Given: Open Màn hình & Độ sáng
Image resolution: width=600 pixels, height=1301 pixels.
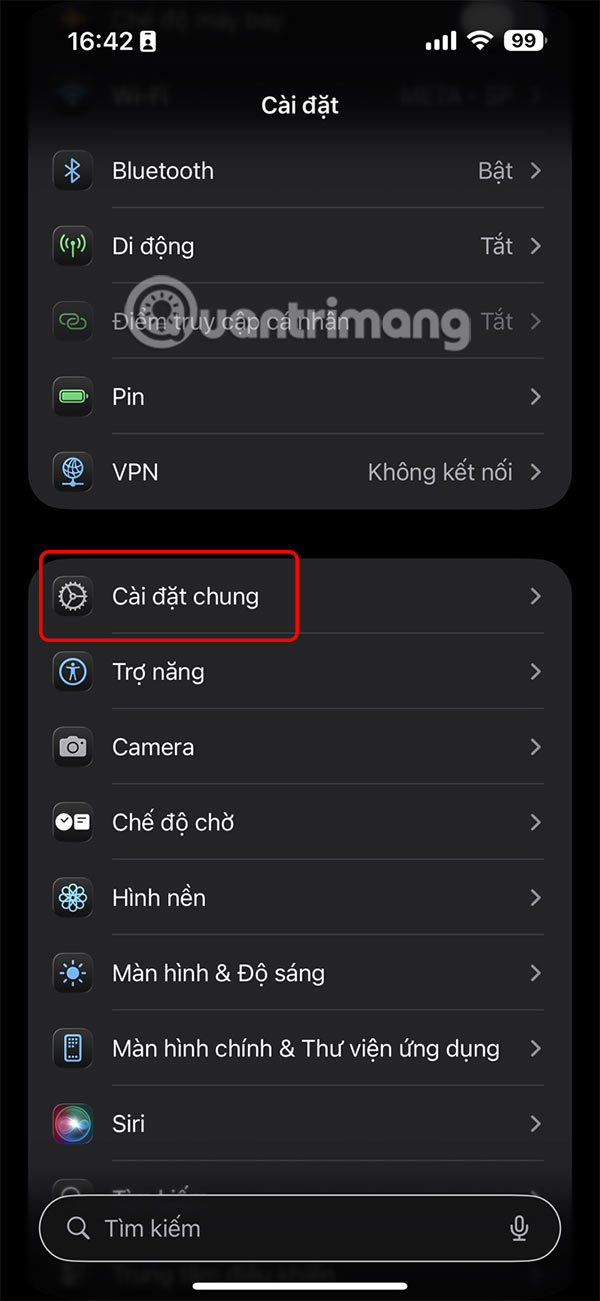Looking at the screenshot, I should coord(300,973).
